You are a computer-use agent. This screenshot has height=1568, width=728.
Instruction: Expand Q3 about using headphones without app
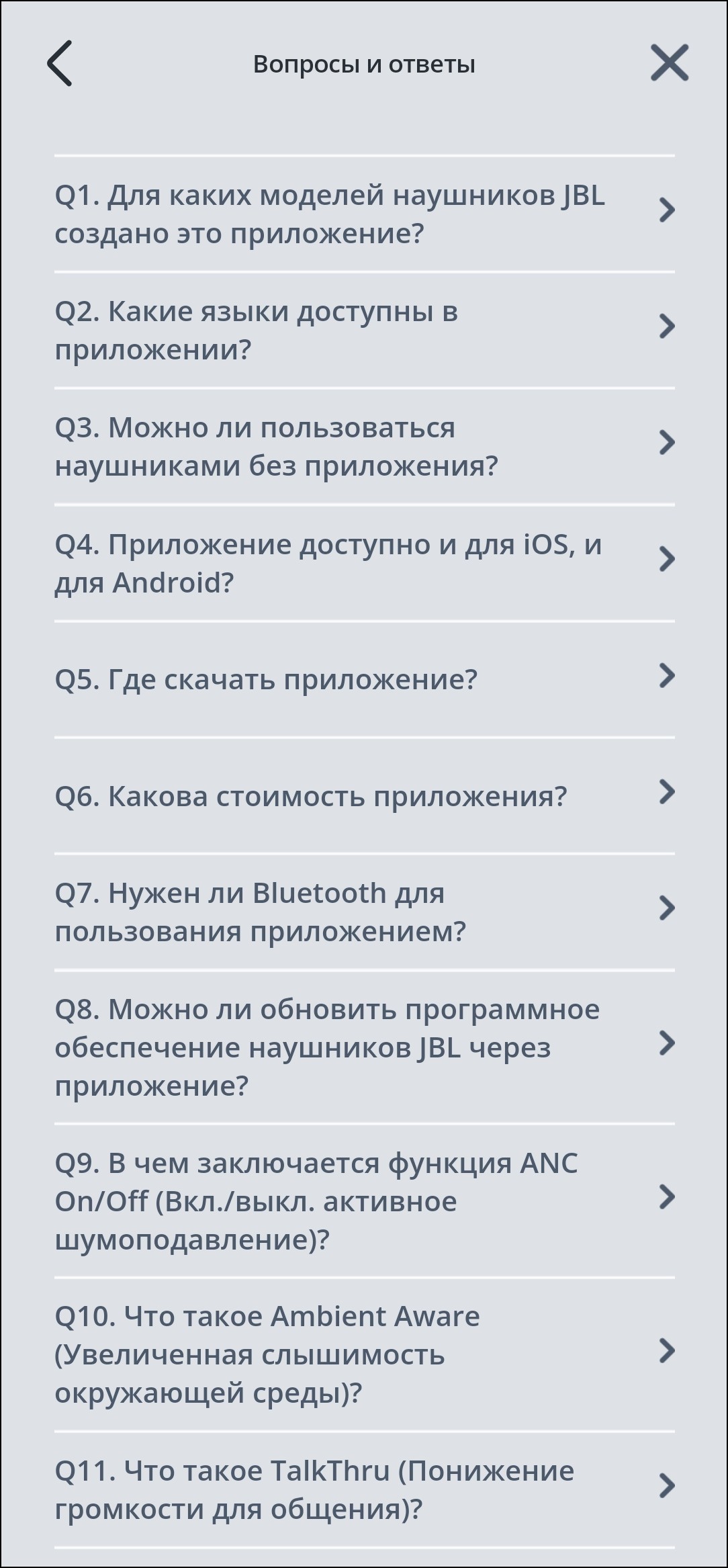pyautogui.click(x=364, y=447)
